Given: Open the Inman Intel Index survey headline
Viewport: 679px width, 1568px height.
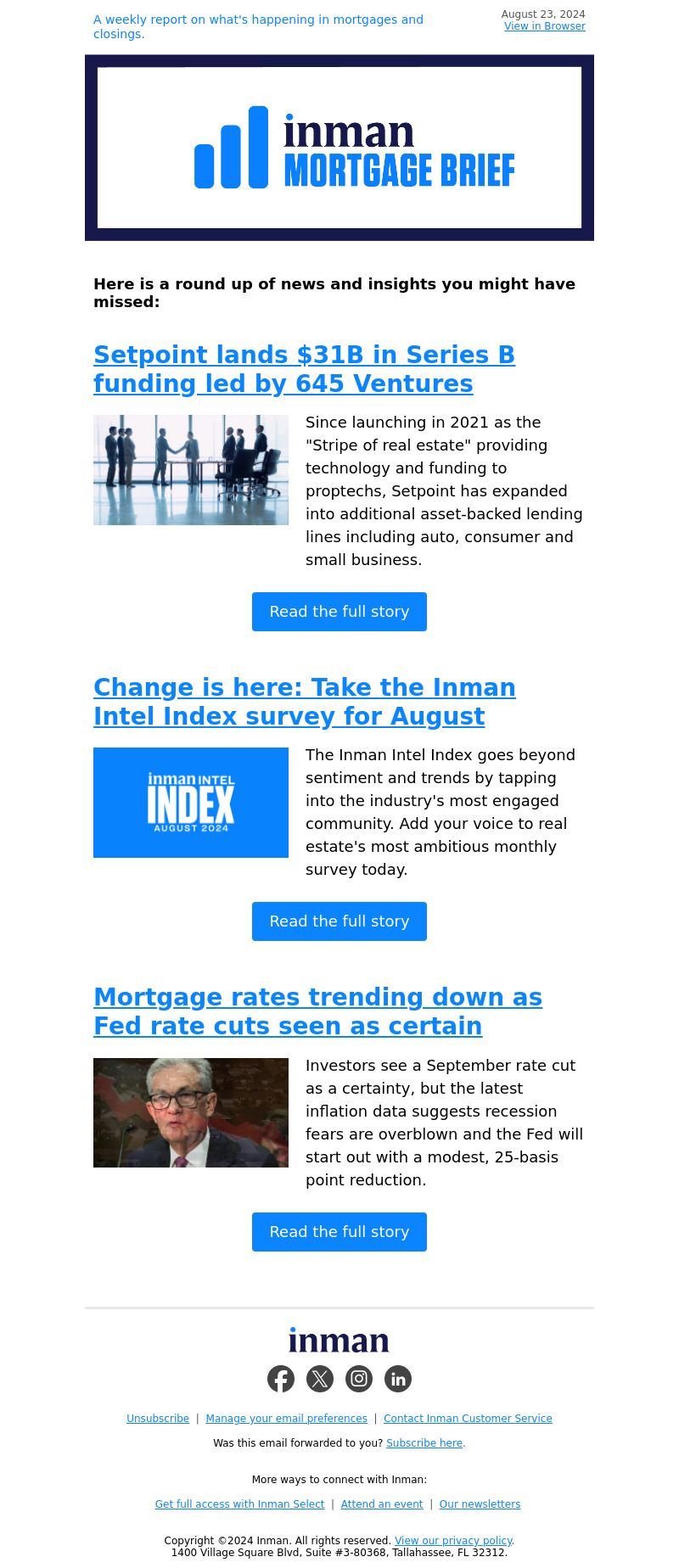Looking at the screenshot, I should tap(304, 702).
